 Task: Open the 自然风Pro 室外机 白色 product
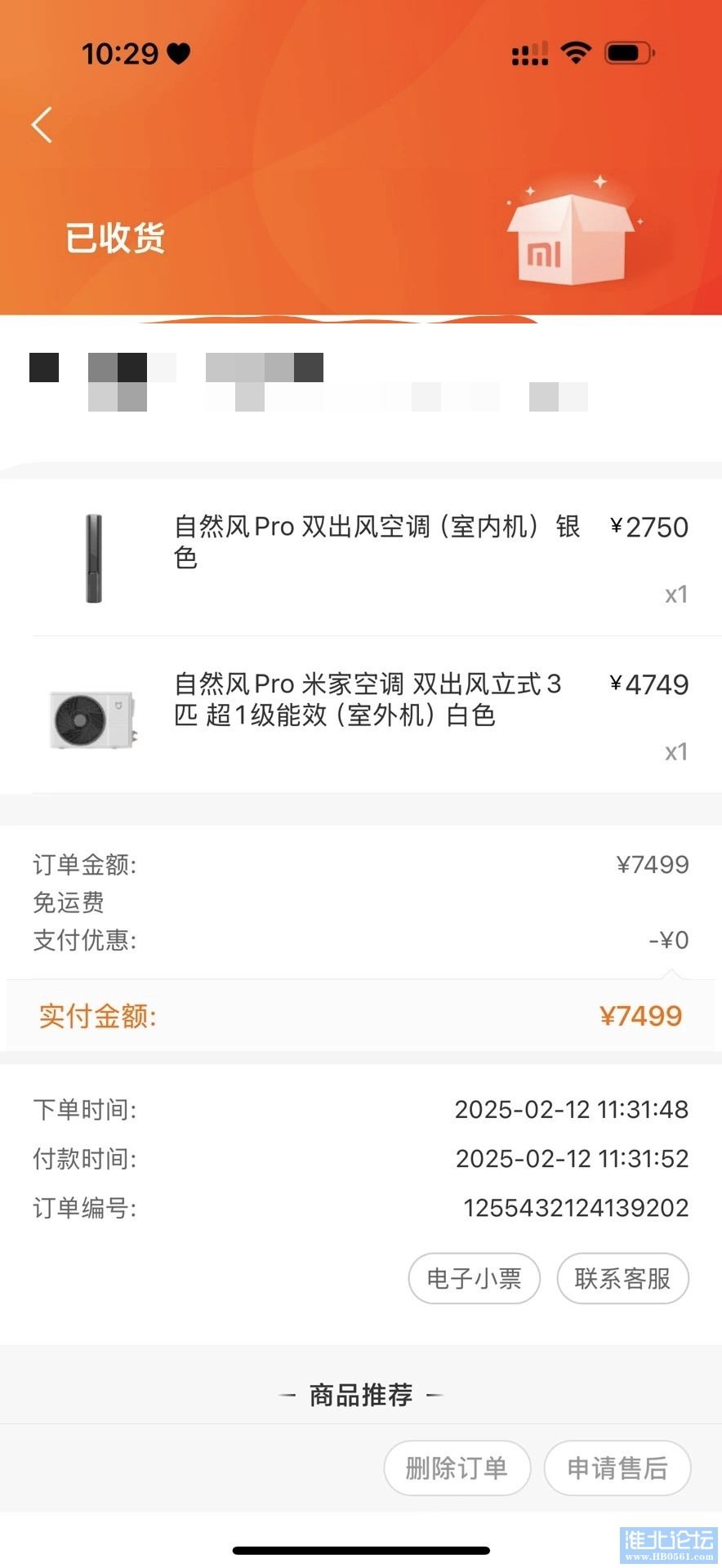(x=368, y=699)
